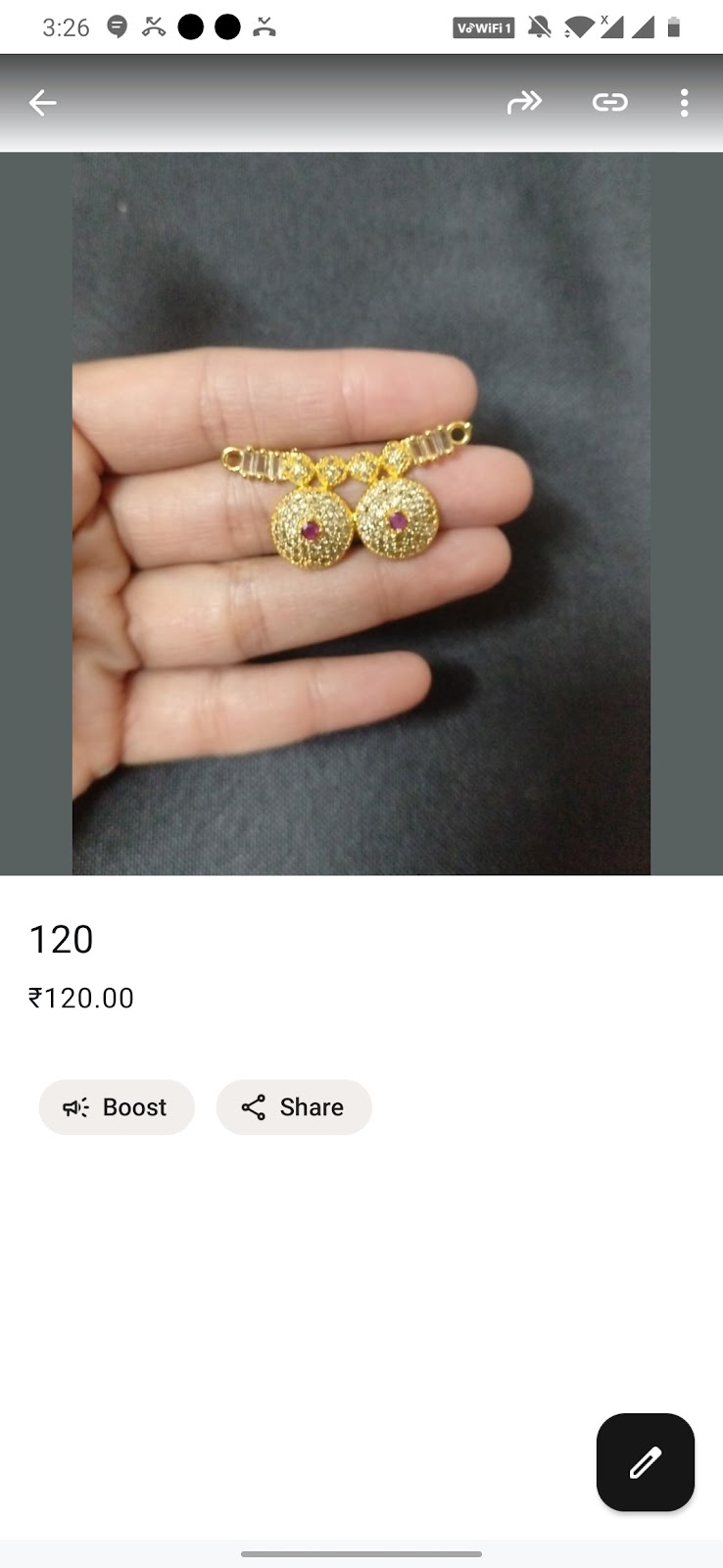
Task: Tap the navigation gesture bar at bottom
Action: [361, 1554]
